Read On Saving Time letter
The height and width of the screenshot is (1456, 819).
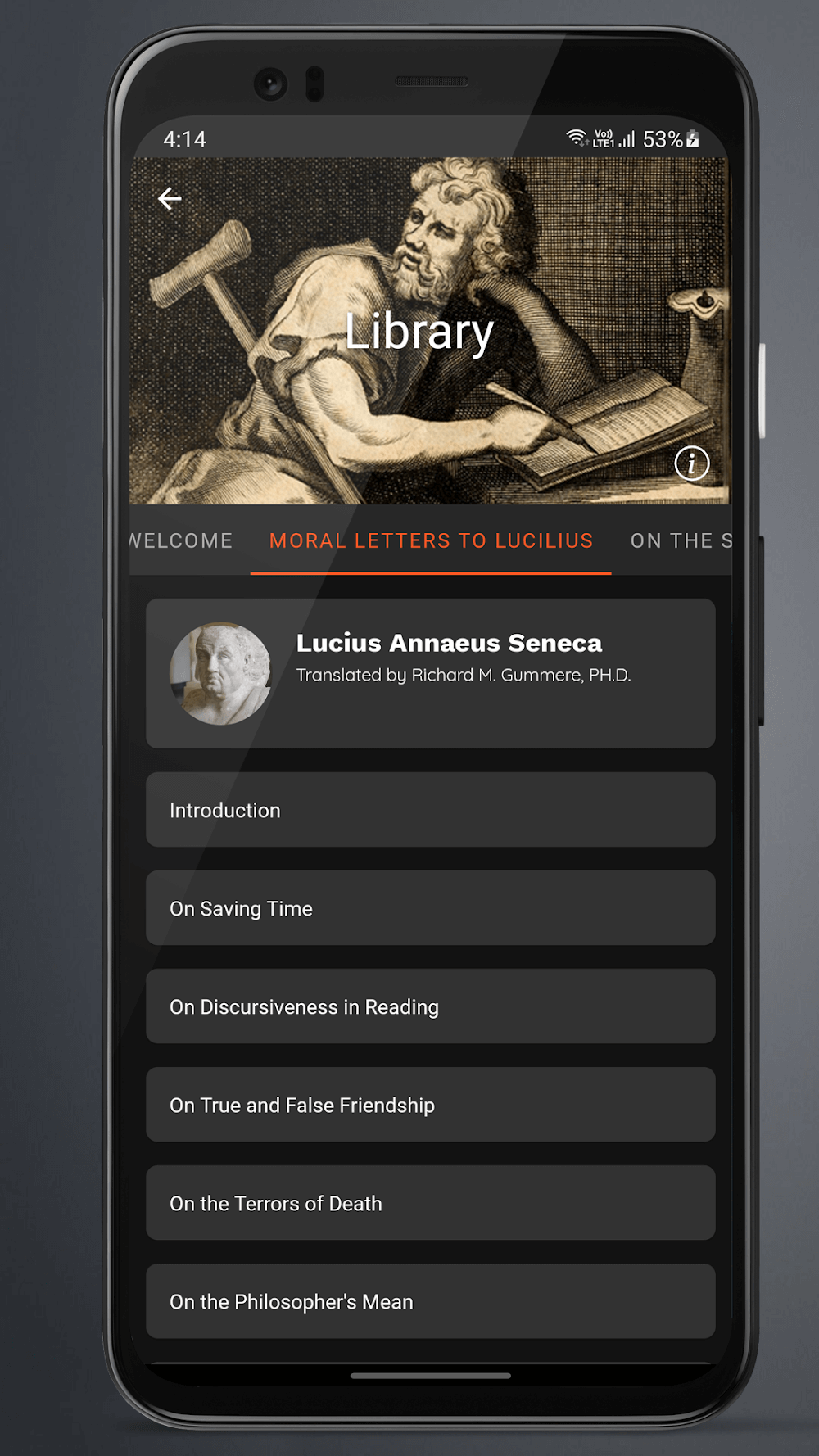[430, 908]
